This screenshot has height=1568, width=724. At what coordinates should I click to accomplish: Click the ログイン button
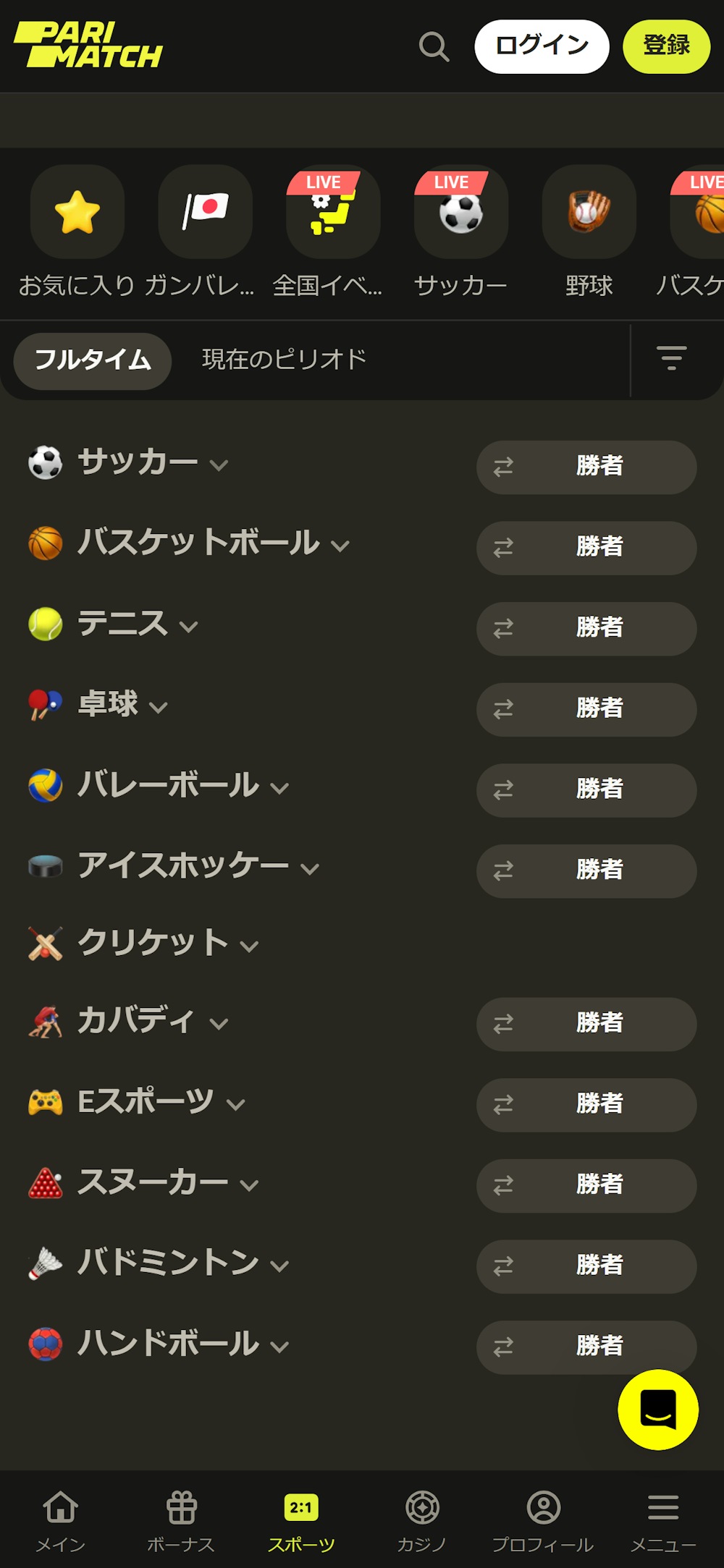tap(541, 46)
